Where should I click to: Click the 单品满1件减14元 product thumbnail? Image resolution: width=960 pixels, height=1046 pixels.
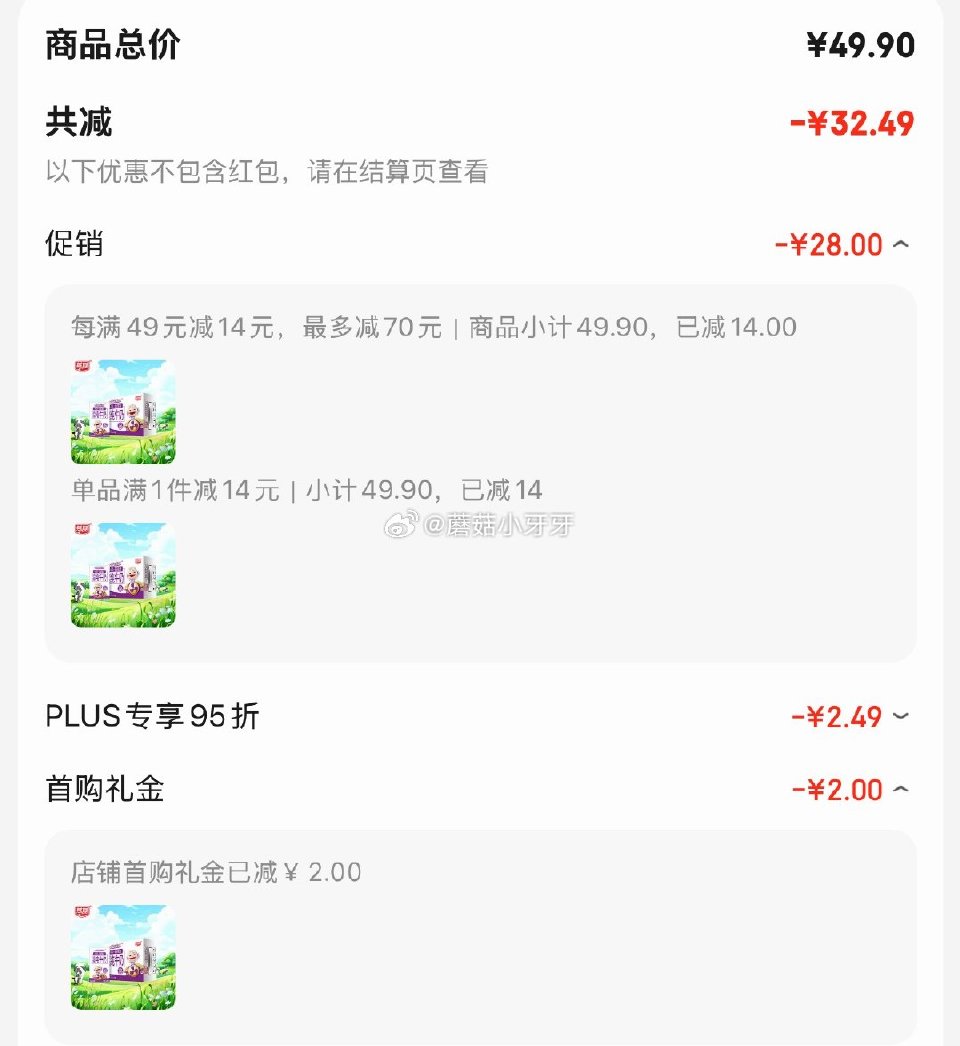click(x=122, y=575)
